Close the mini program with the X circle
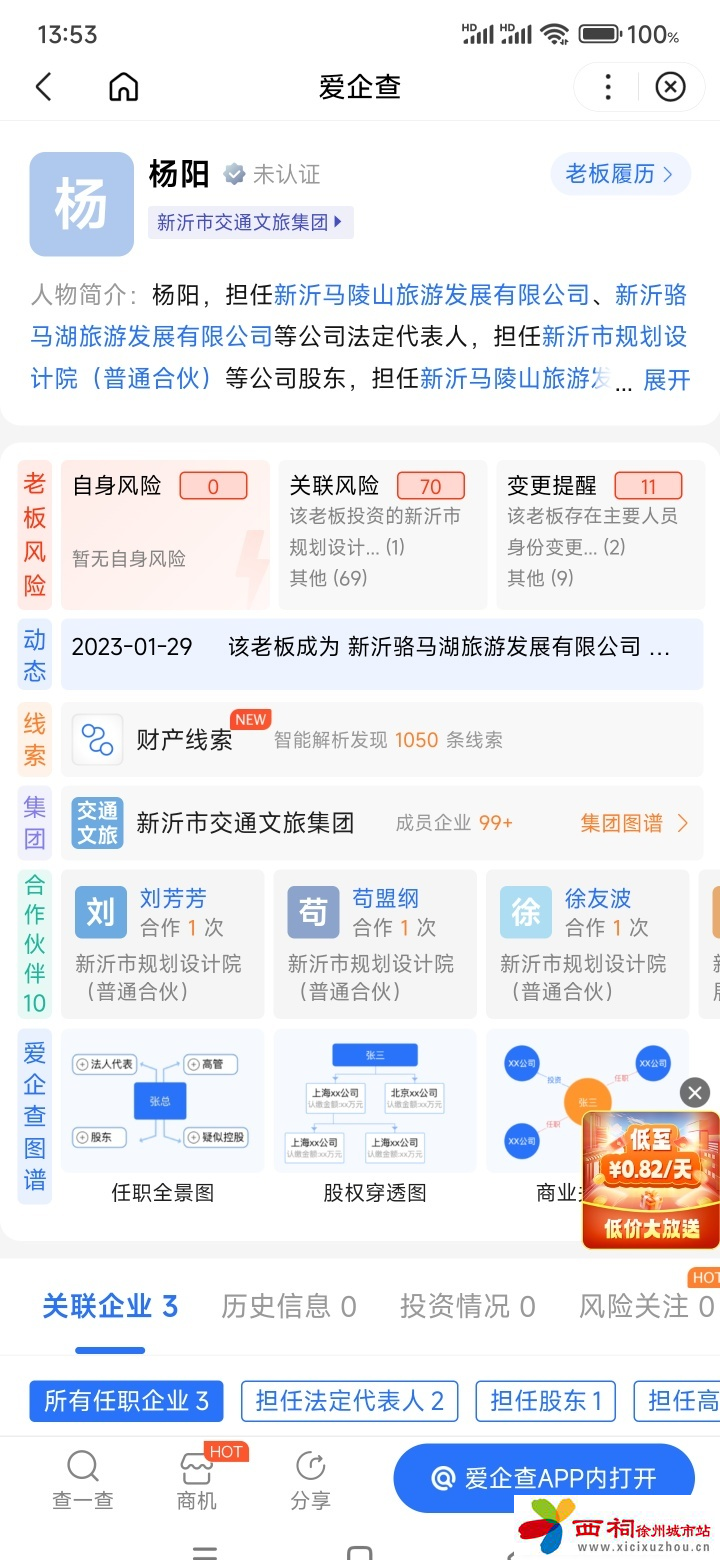Viewport: 720px width, 1560px height. (670, 87)
